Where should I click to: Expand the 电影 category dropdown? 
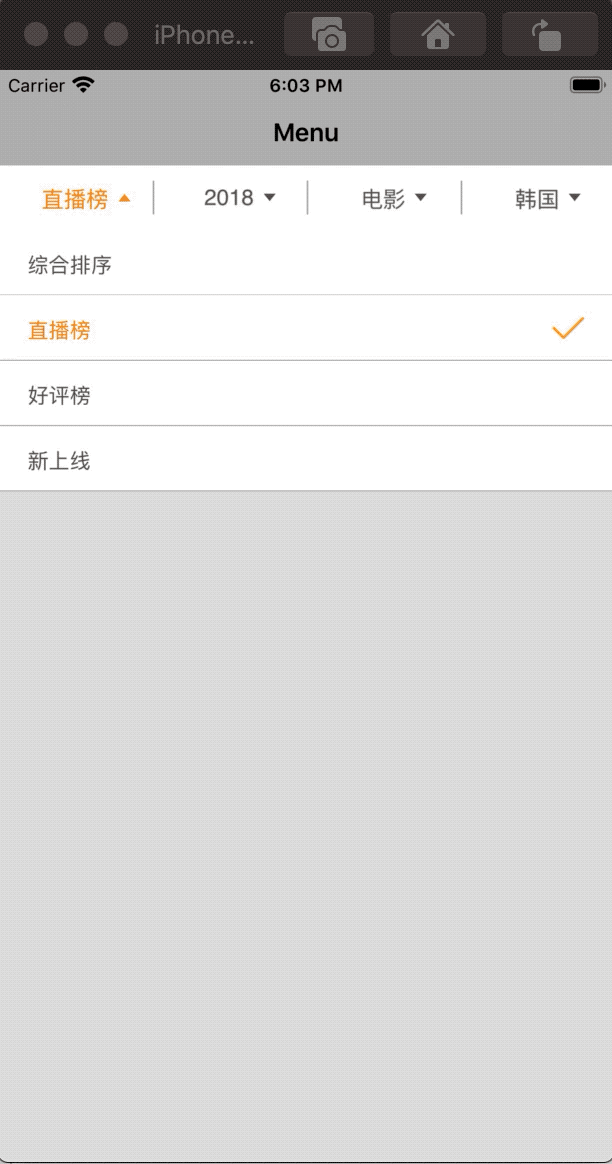(393, 198)
